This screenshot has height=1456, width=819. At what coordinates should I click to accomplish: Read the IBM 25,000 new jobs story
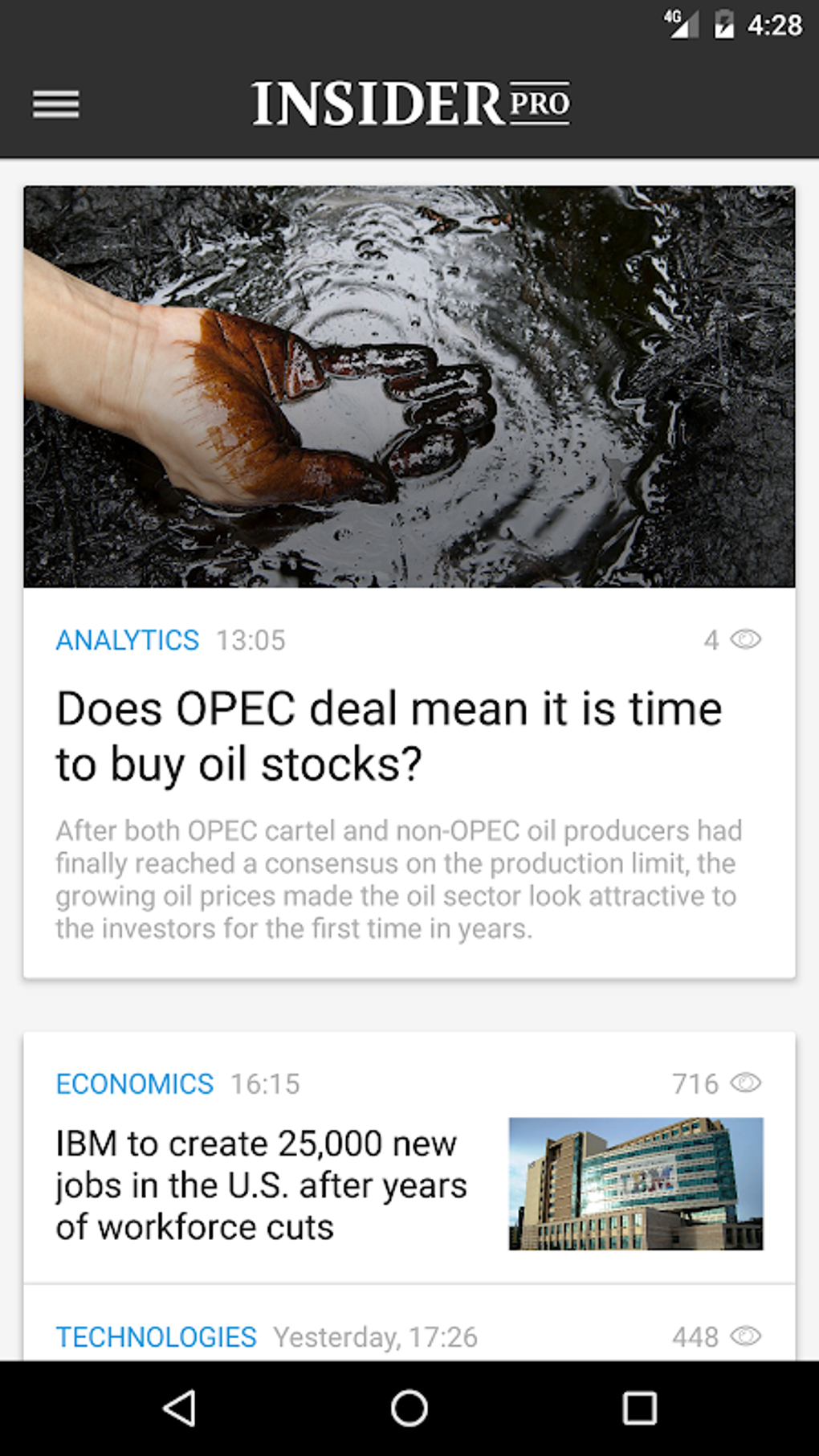[261, 1185]
